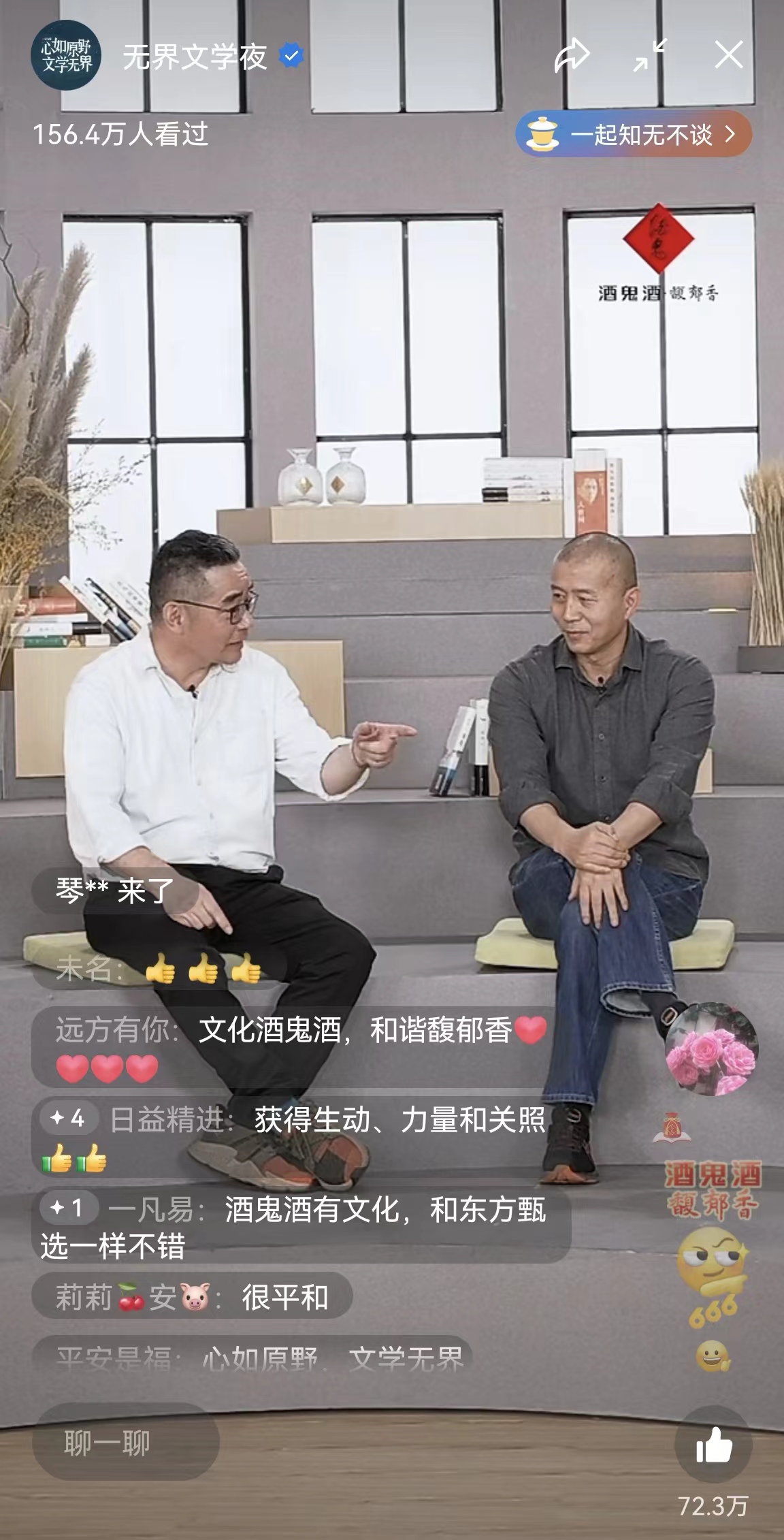
Task: Minimize the live stream window
Action: [649, 56]
